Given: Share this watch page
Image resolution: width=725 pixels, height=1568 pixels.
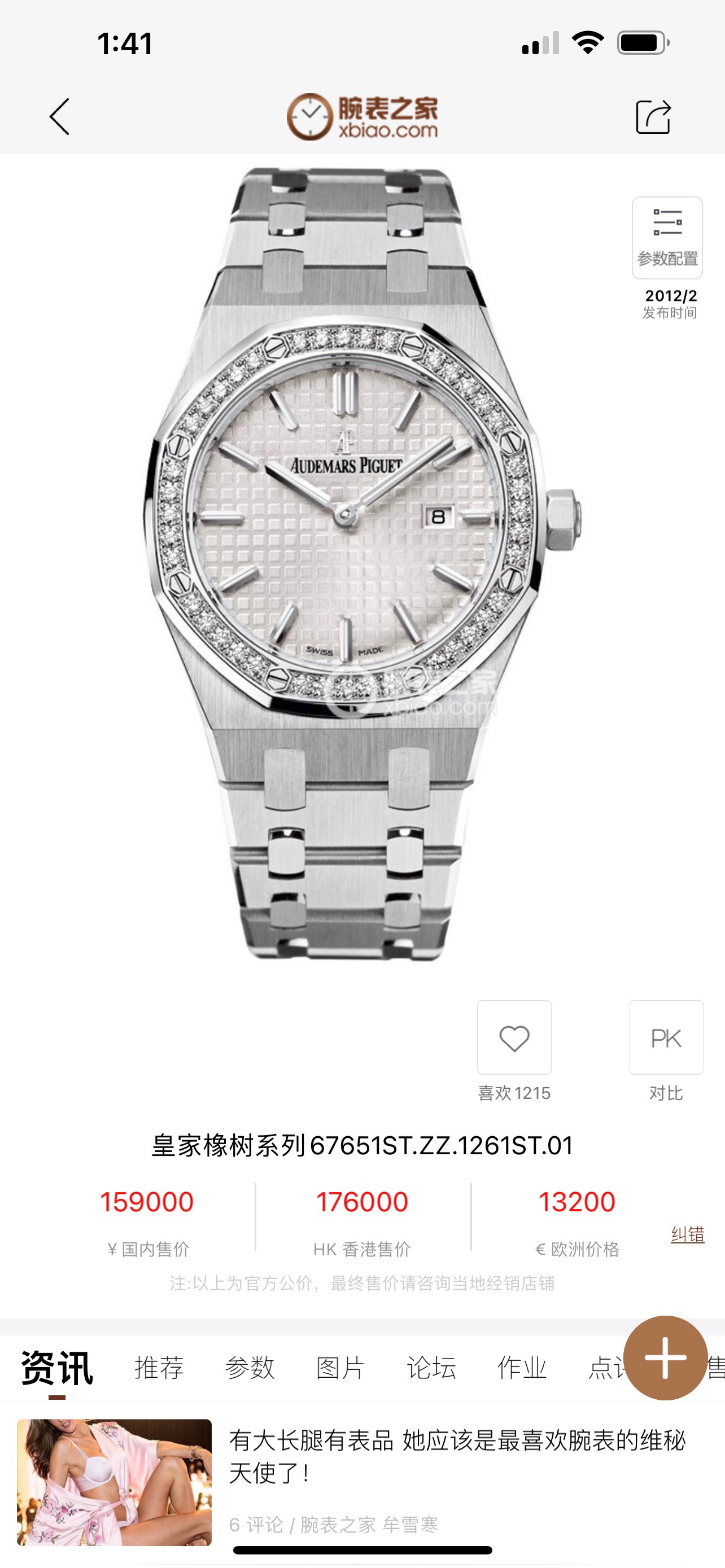Looking at the screenshot, I should (x=653, y=116).
